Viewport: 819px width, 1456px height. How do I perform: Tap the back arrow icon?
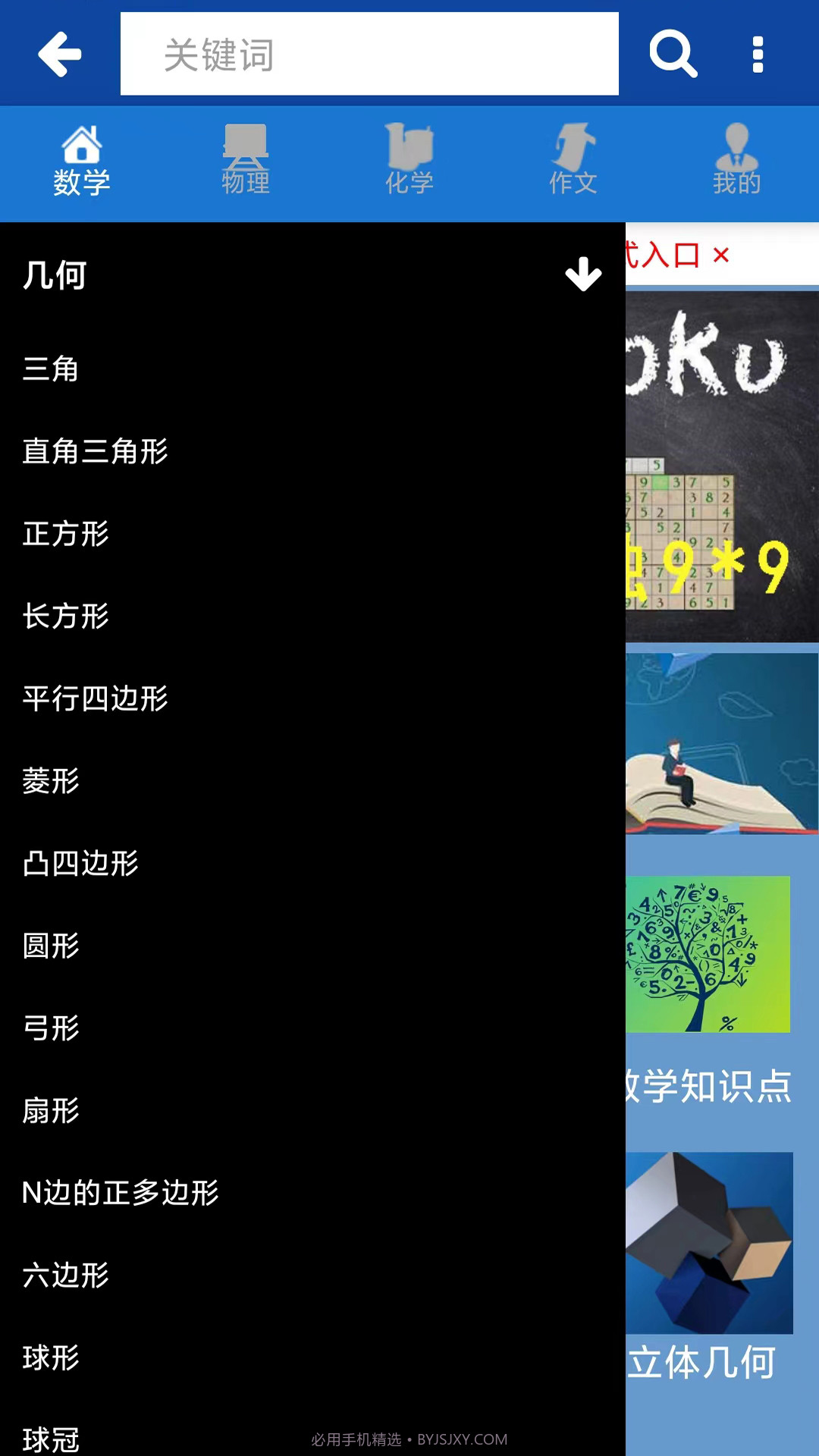pos(59,53)
